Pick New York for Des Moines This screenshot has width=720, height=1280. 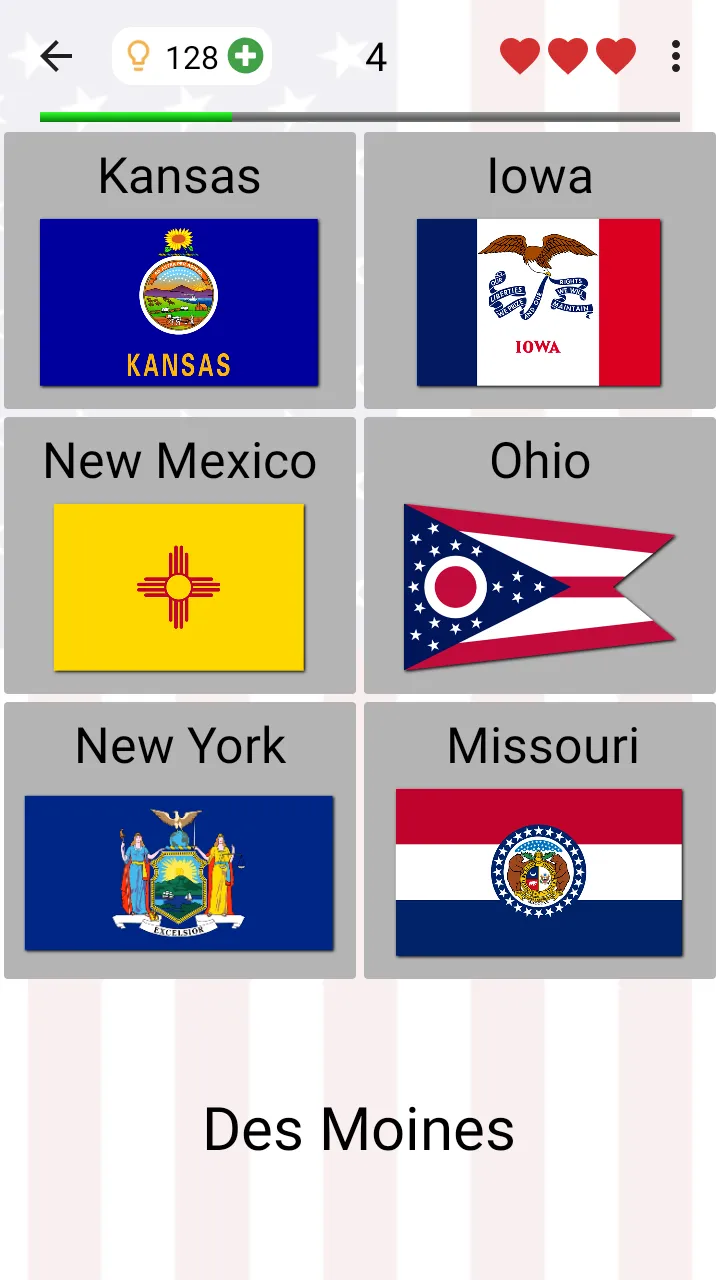point(179,840)
